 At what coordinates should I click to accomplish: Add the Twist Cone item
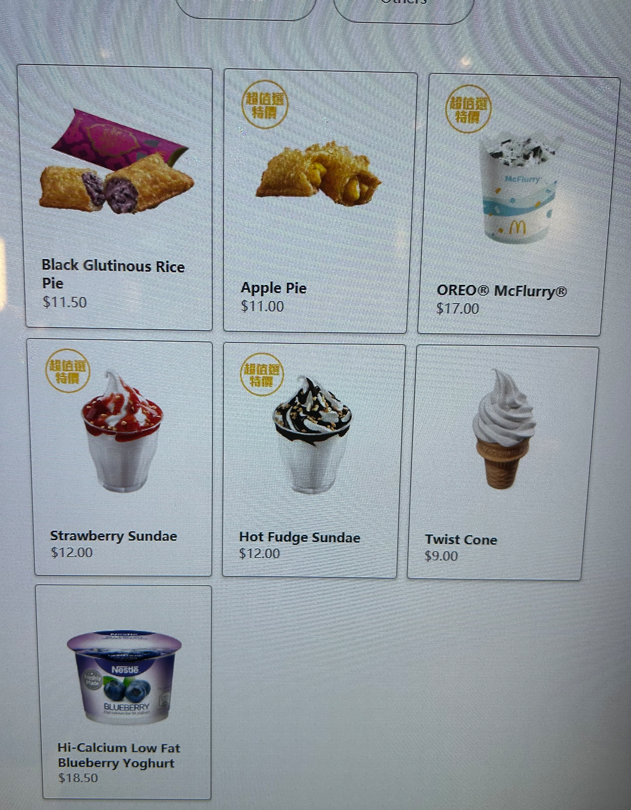point(503,462)
